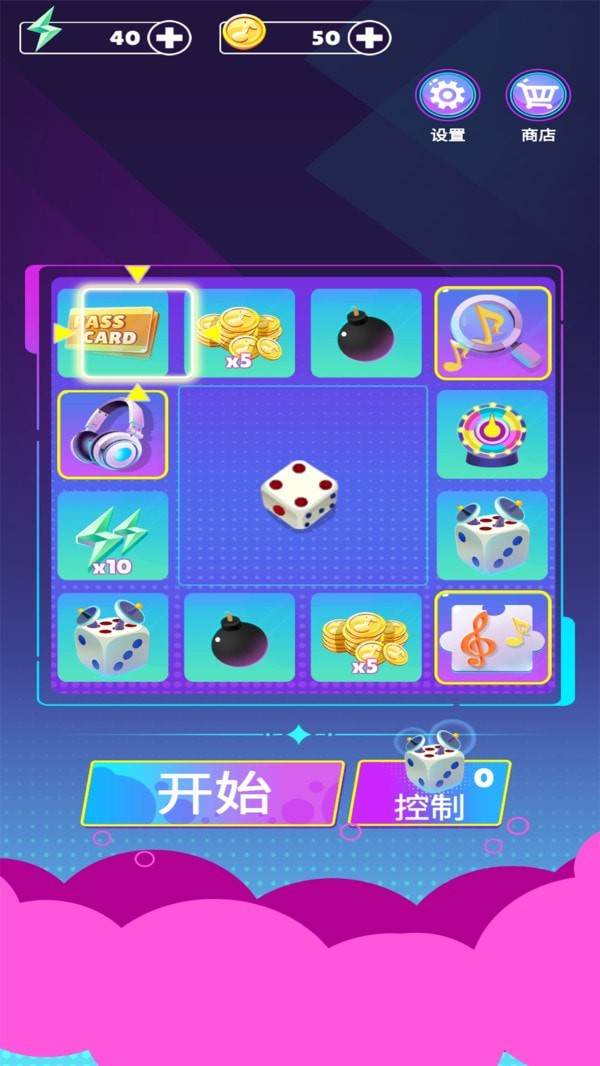Tap the 开始 start button
Image resolution: width=600 pixels, height=1066 pixels.
[x=213, y=794]
